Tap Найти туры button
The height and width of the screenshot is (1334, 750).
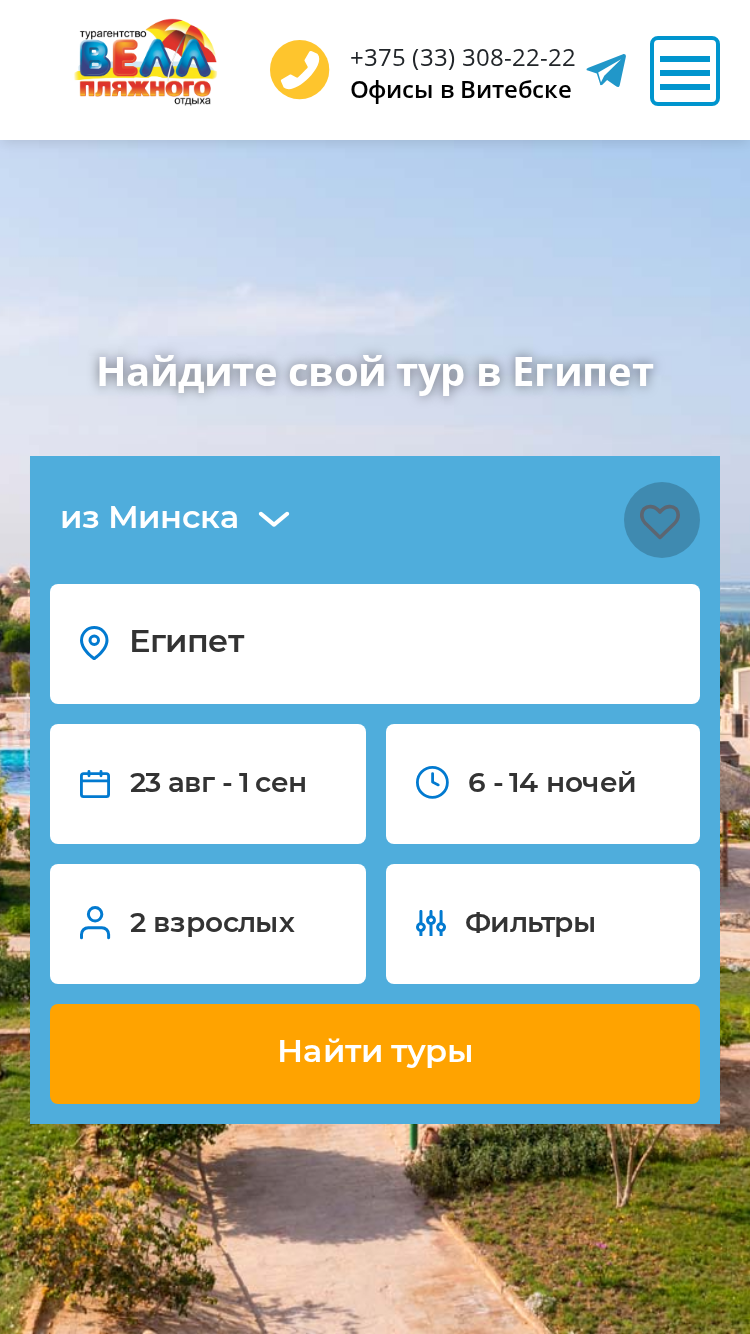click(x=375, y=1054)
